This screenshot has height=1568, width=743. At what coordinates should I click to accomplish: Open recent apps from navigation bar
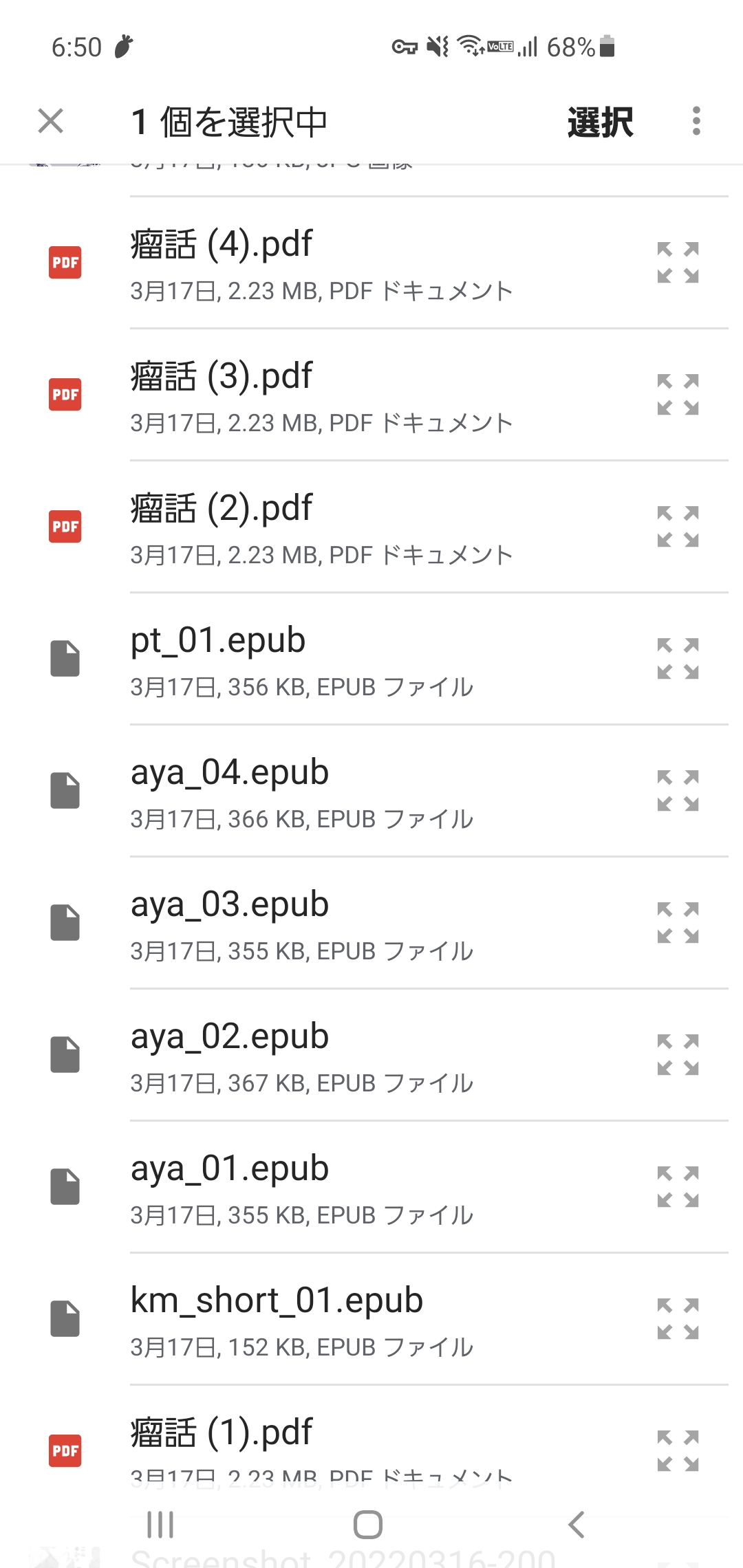pos(160,1525)
